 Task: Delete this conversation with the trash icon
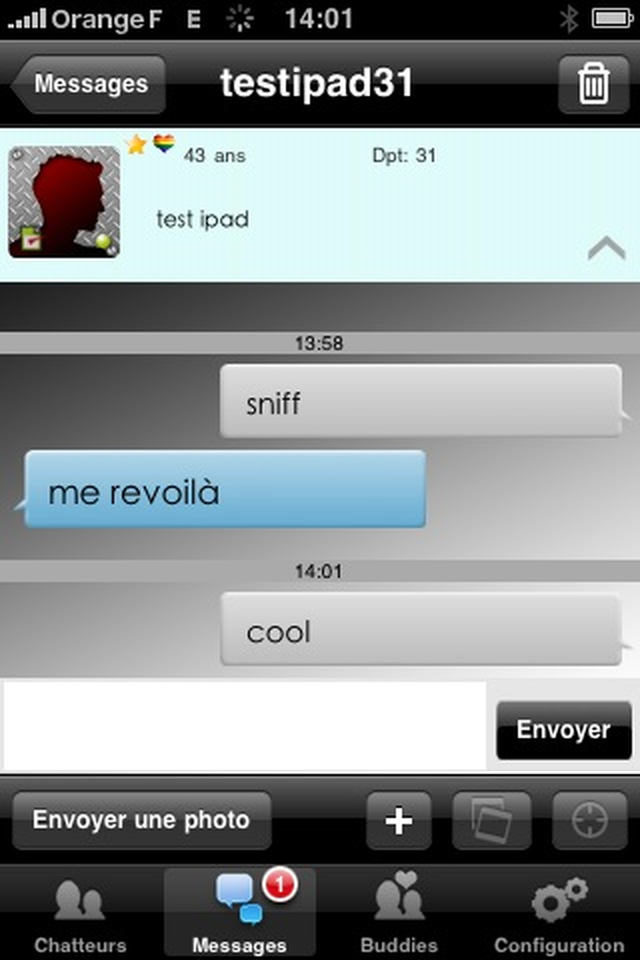click(593, 84)
